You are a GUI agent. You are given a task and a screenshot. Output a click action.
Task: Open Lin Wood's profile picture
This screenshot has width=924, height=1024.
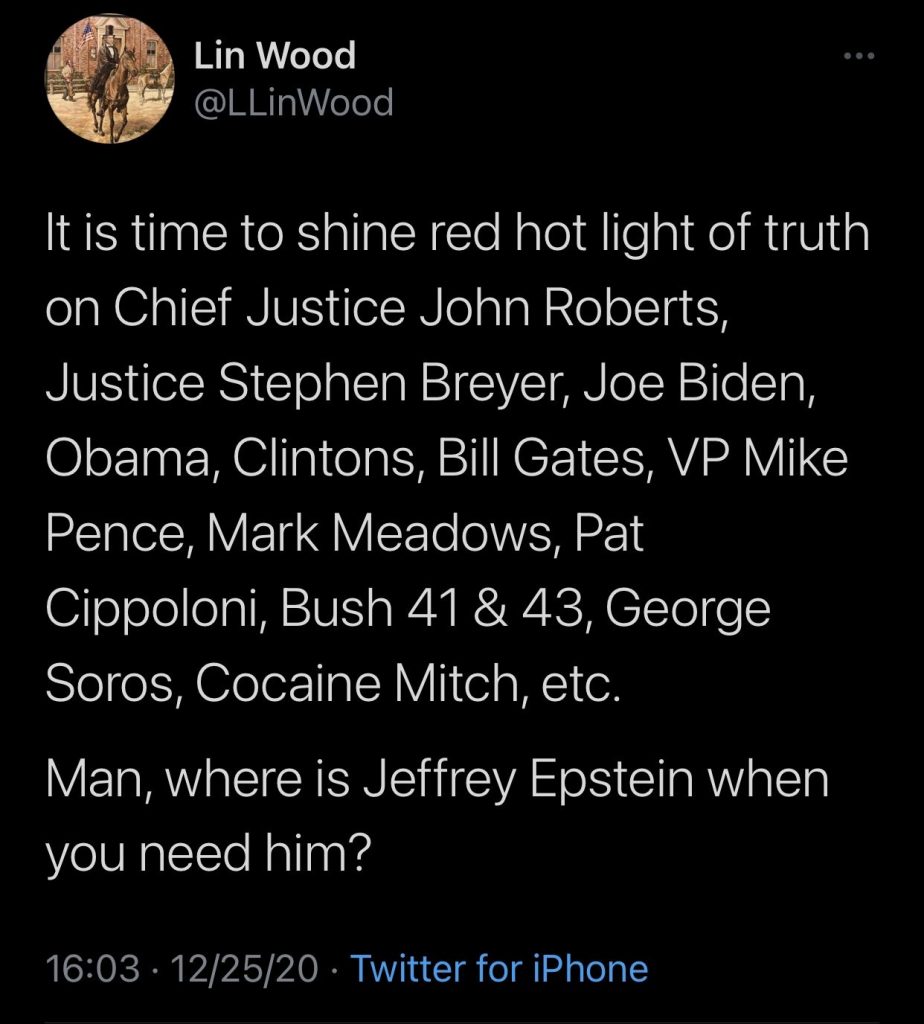(x=106, y=78)
